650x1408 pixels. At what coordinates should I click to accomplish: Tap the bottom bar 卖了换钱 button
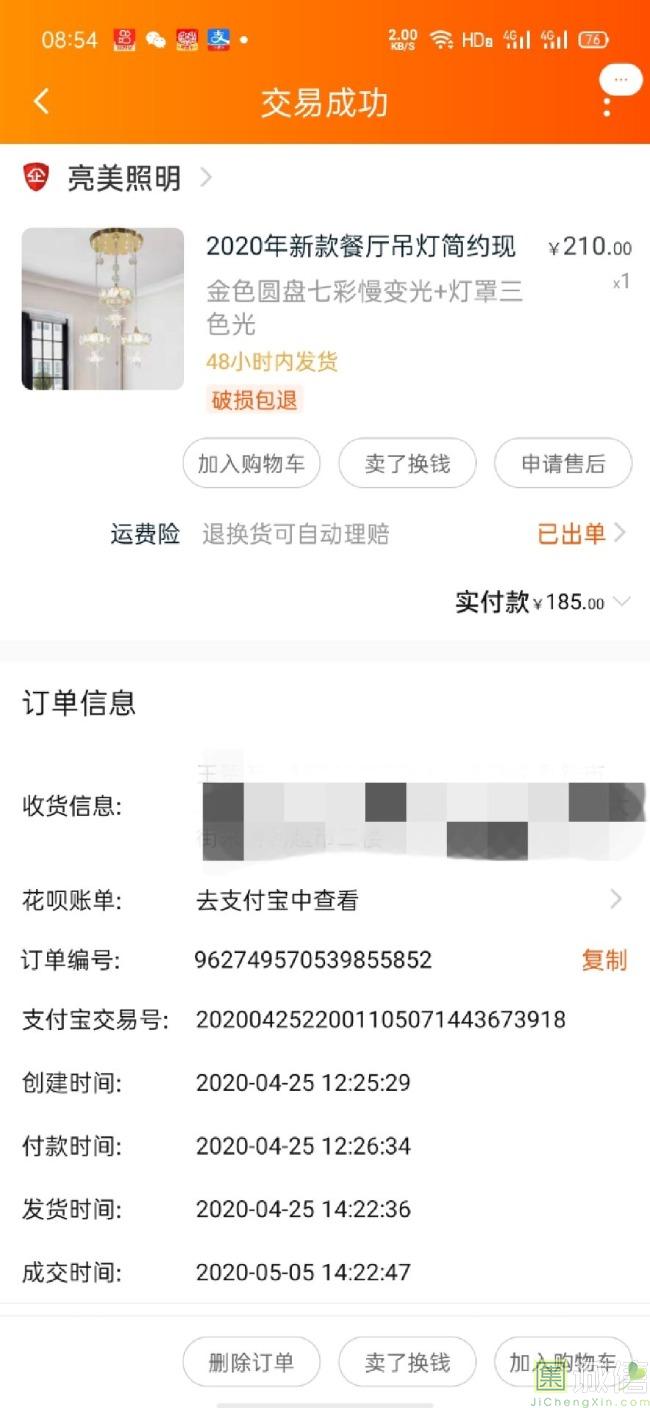(407, 1362)
